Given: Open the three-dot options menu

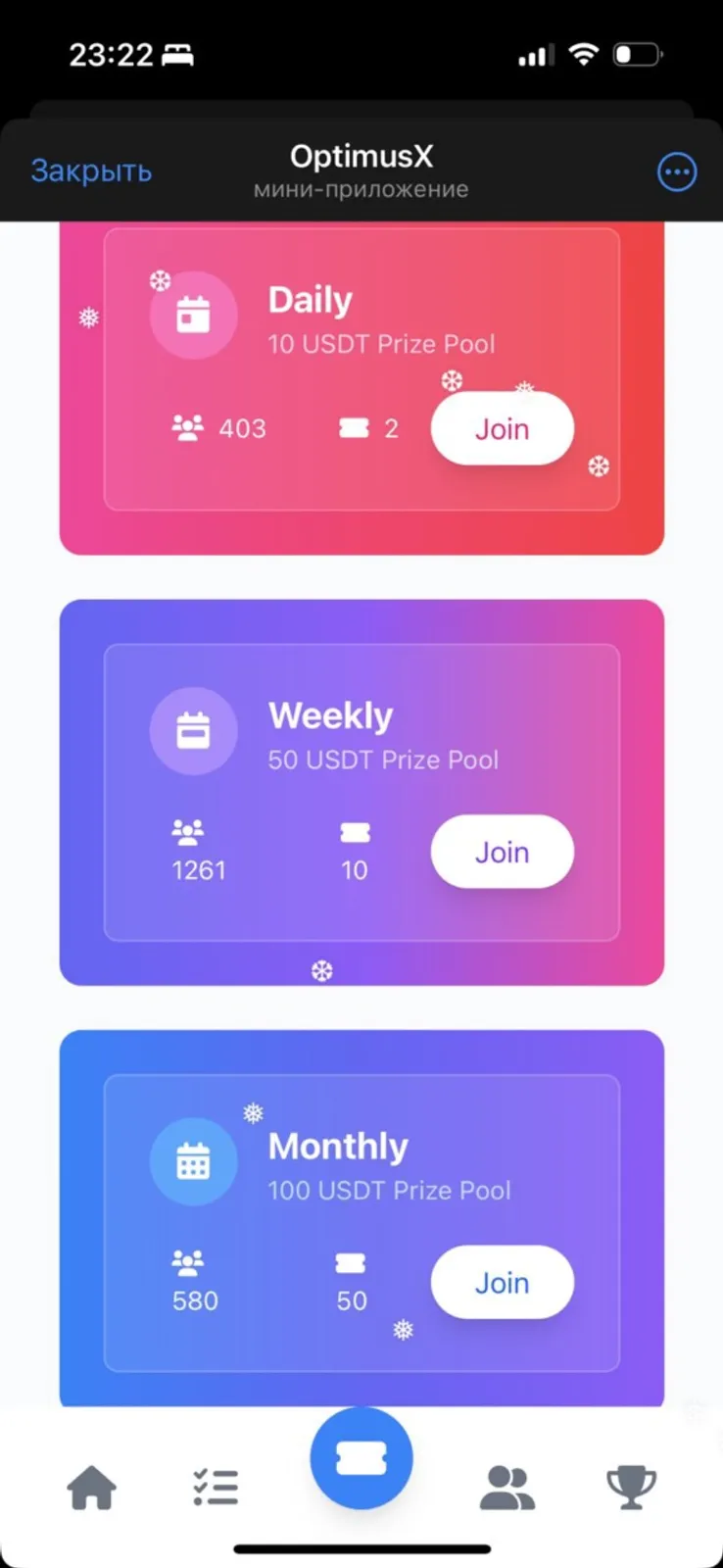Looking at the screenshot, I should point(676,172).
